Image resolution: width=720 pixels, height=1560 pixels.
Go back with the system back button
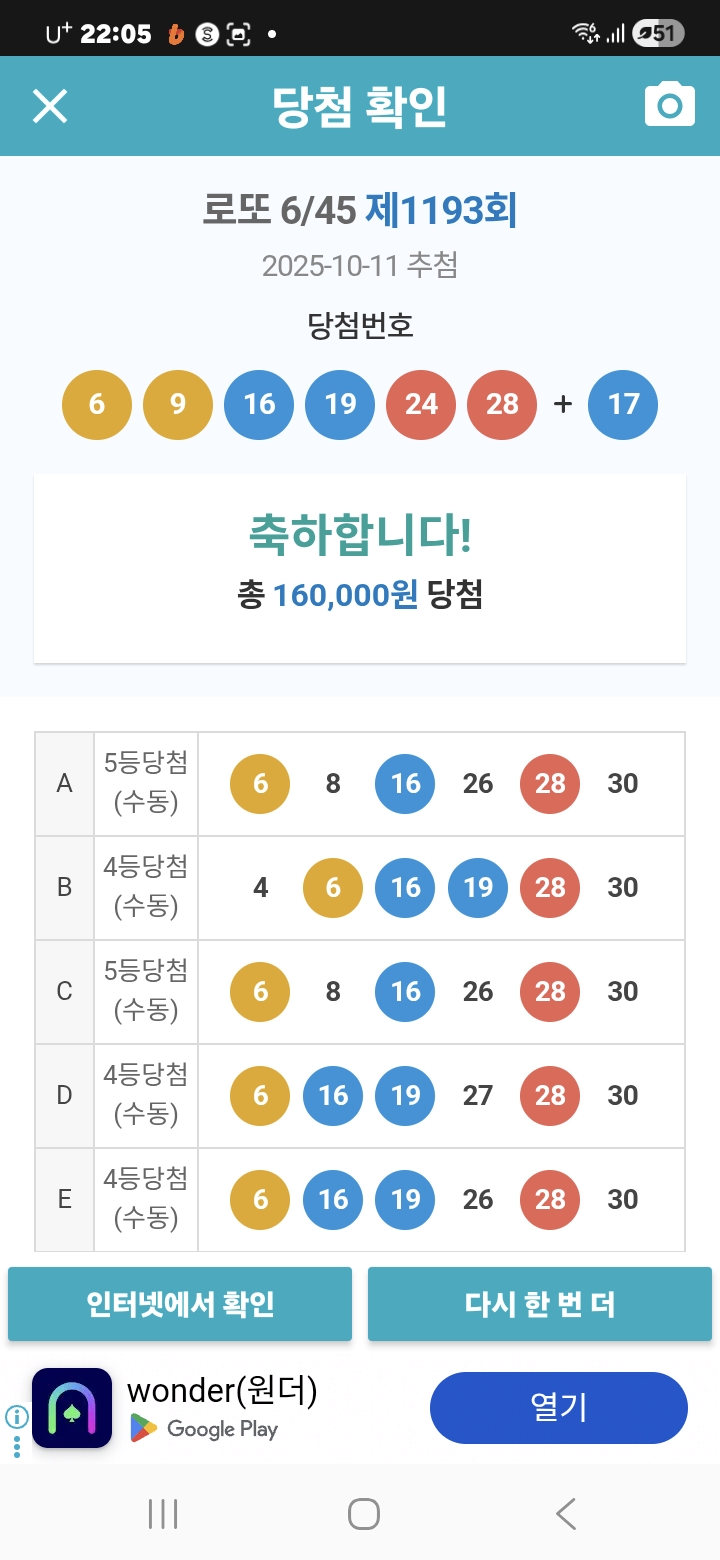pos(566,1514)
